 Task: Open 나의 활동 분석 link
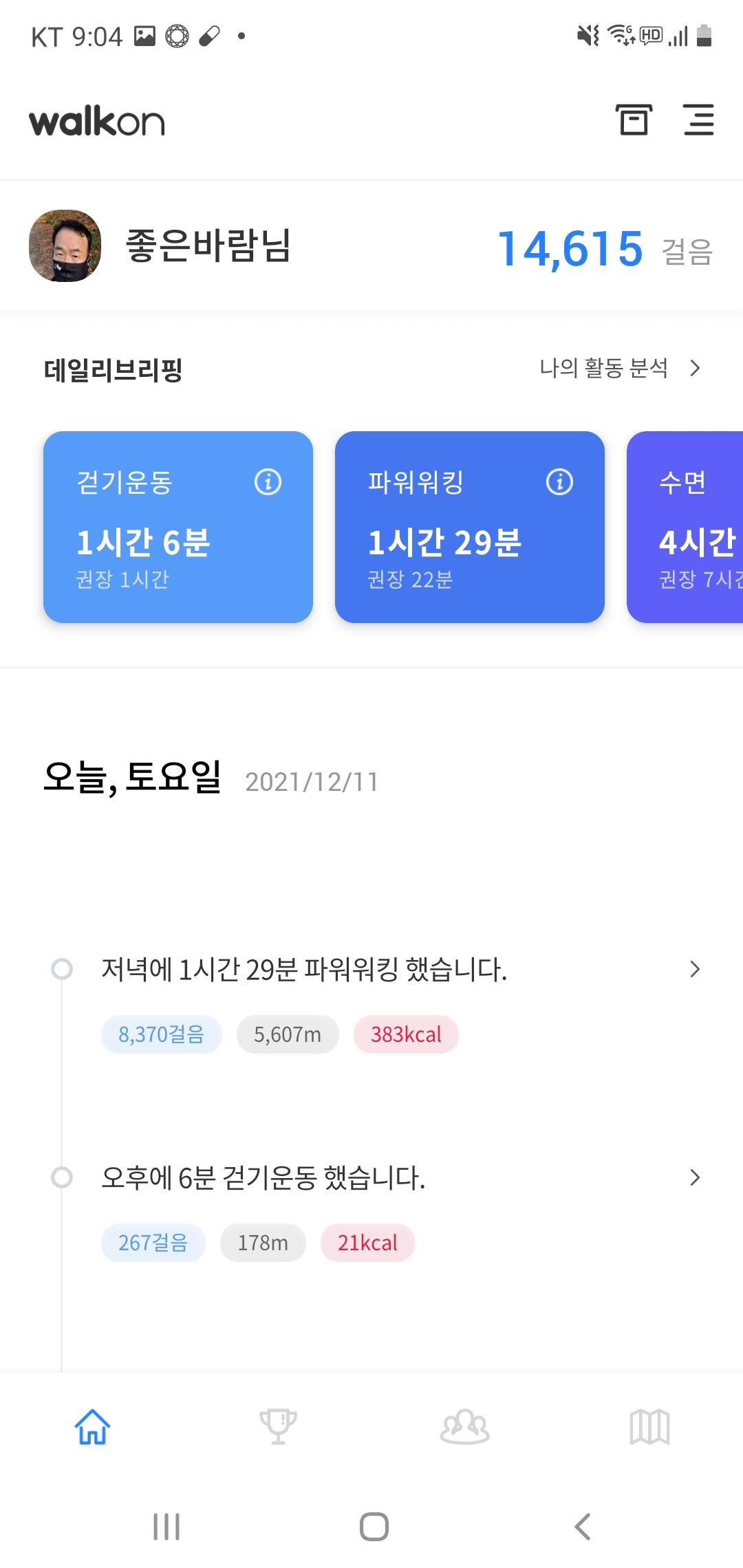click(x=619, y=369)
